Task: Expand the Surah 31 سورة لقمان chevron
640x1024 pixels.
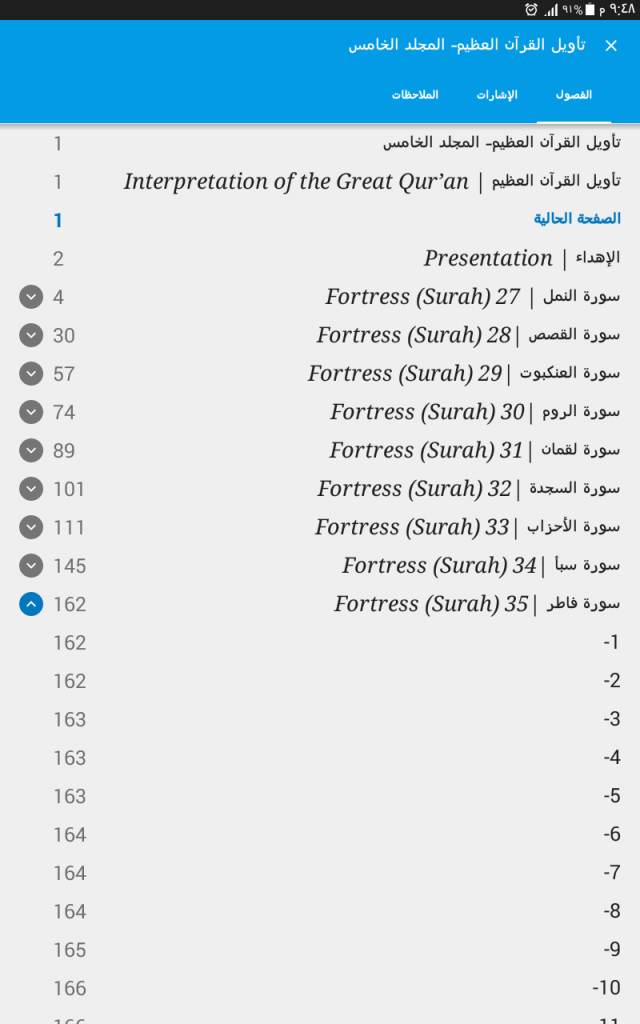Action: 31,451
